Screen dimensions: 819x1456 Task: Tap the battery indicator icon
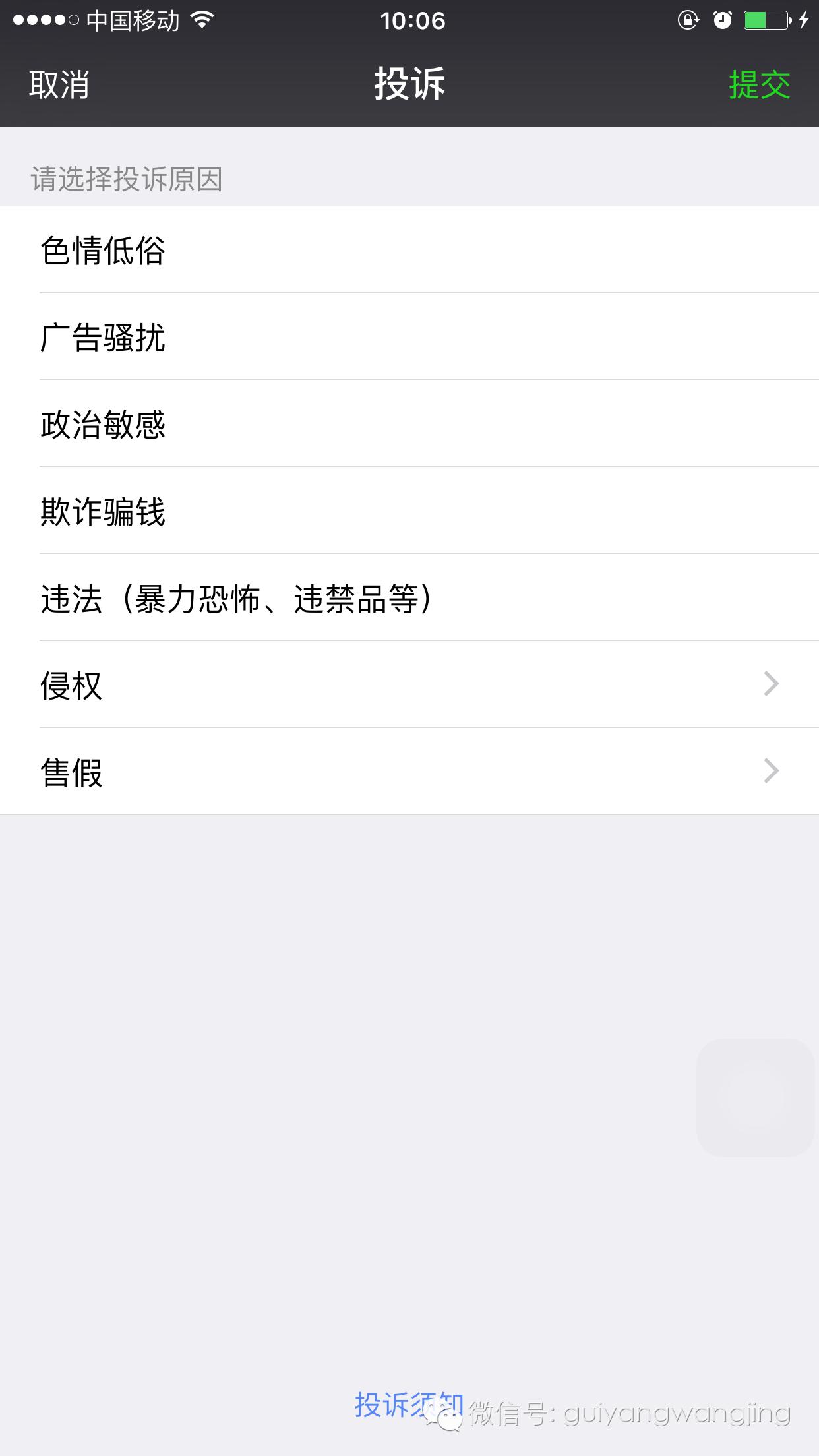[x=767, y=20]
